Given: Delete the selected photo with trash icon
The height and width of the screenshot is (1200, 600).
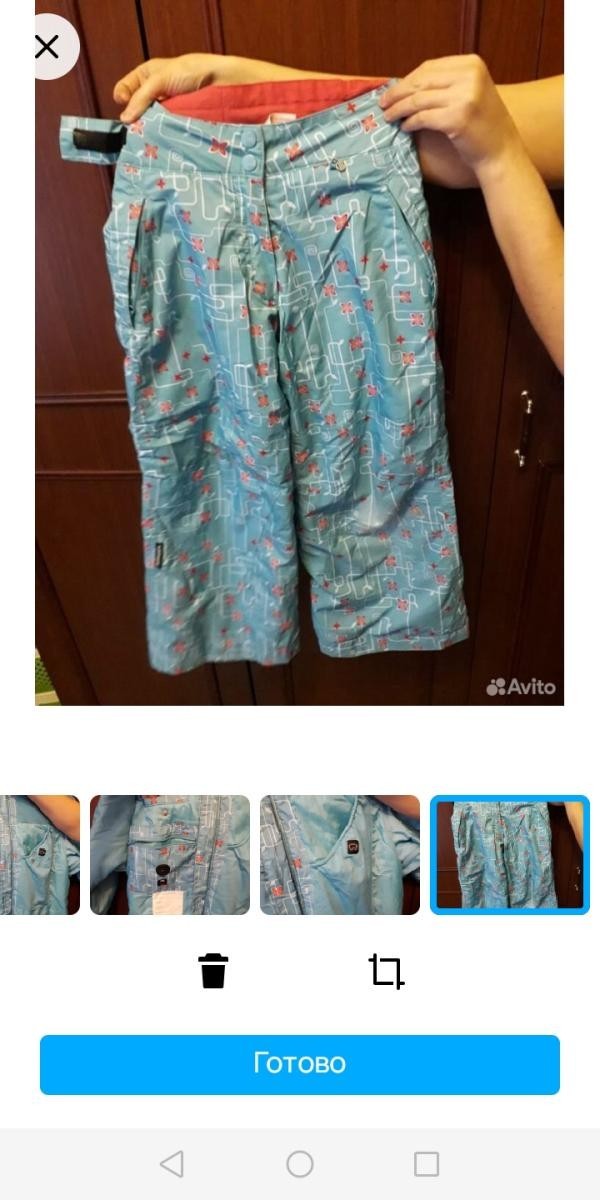Looking at the screenshot, I should [x=213, y=971].
